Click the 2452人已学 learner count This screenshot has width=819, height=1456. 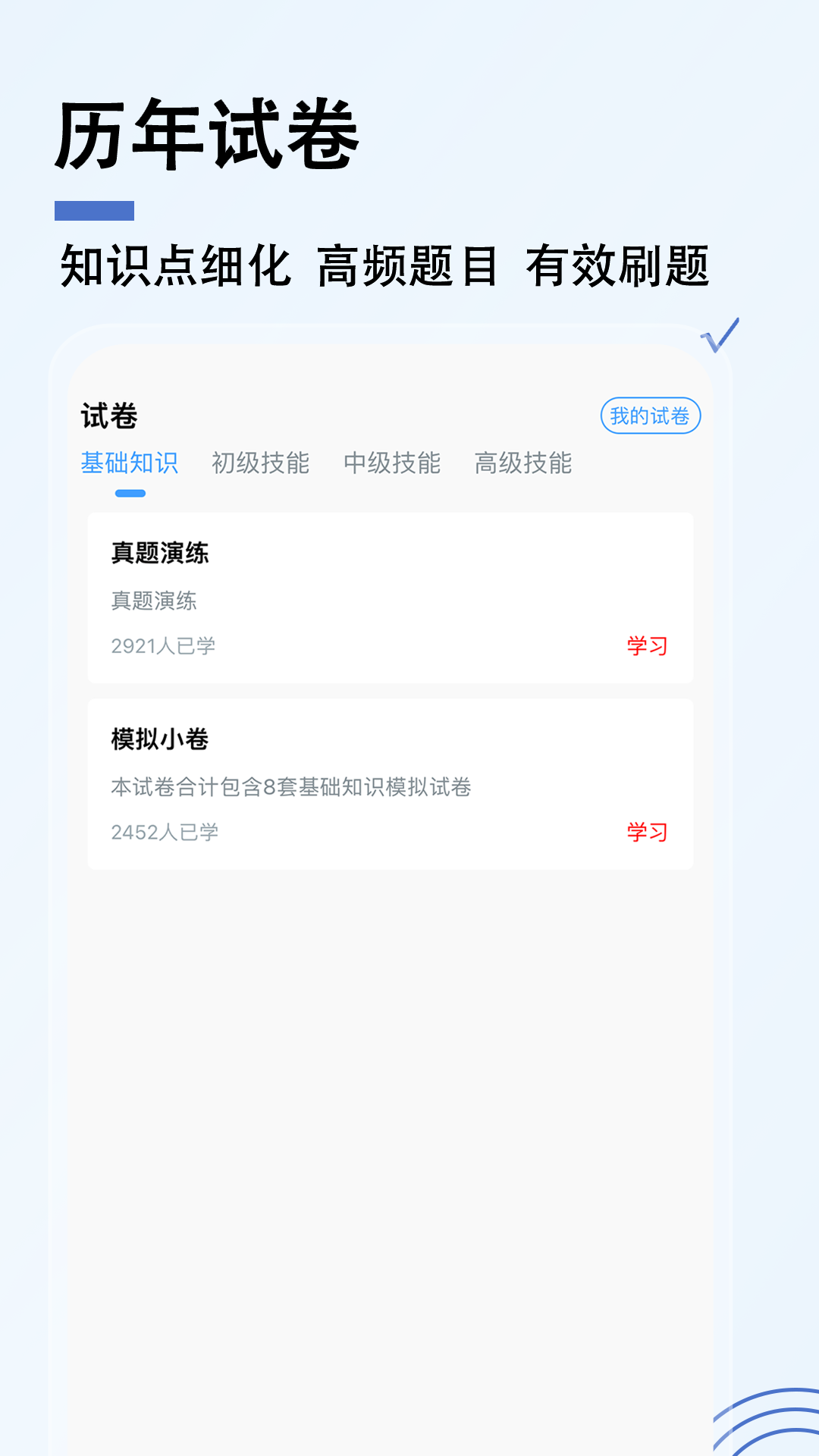click(x=165, y=832)
